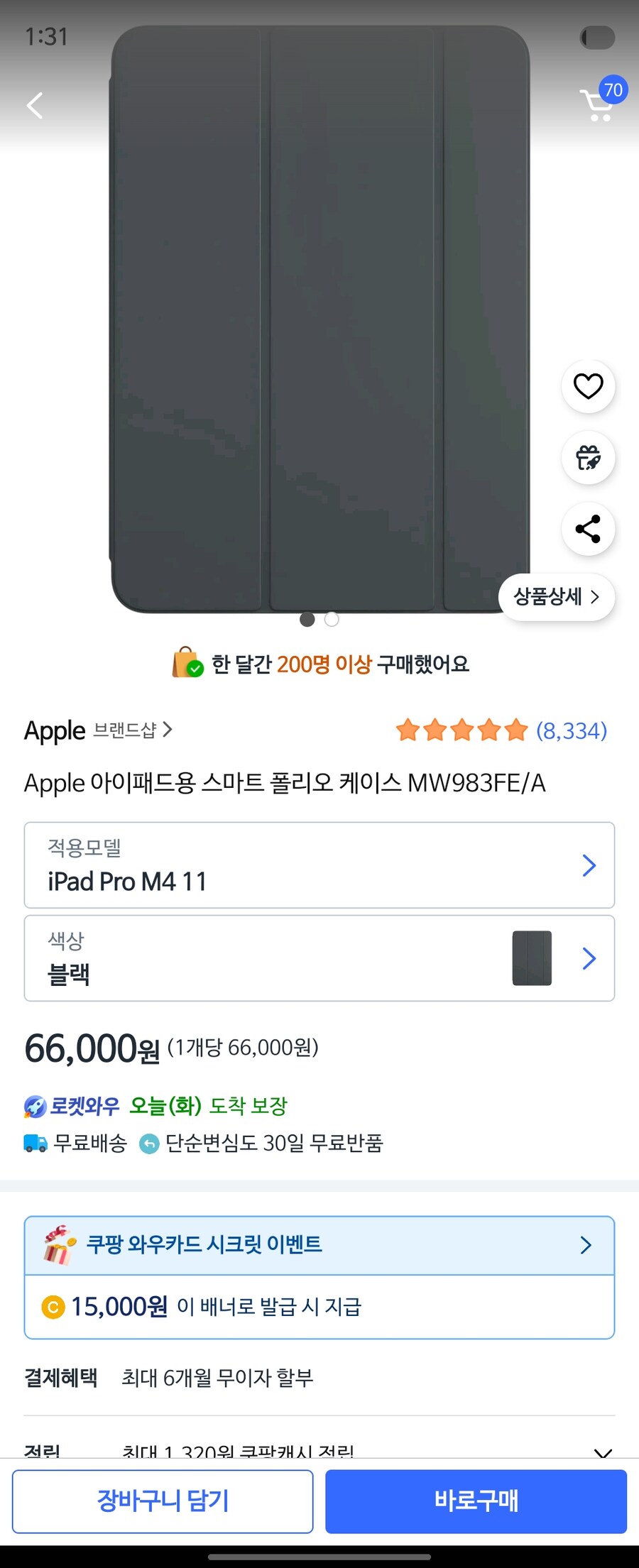Viewport: 639px width, 1568px height.
Task: Share the product using the share icon
Action: tap(588, 529)
